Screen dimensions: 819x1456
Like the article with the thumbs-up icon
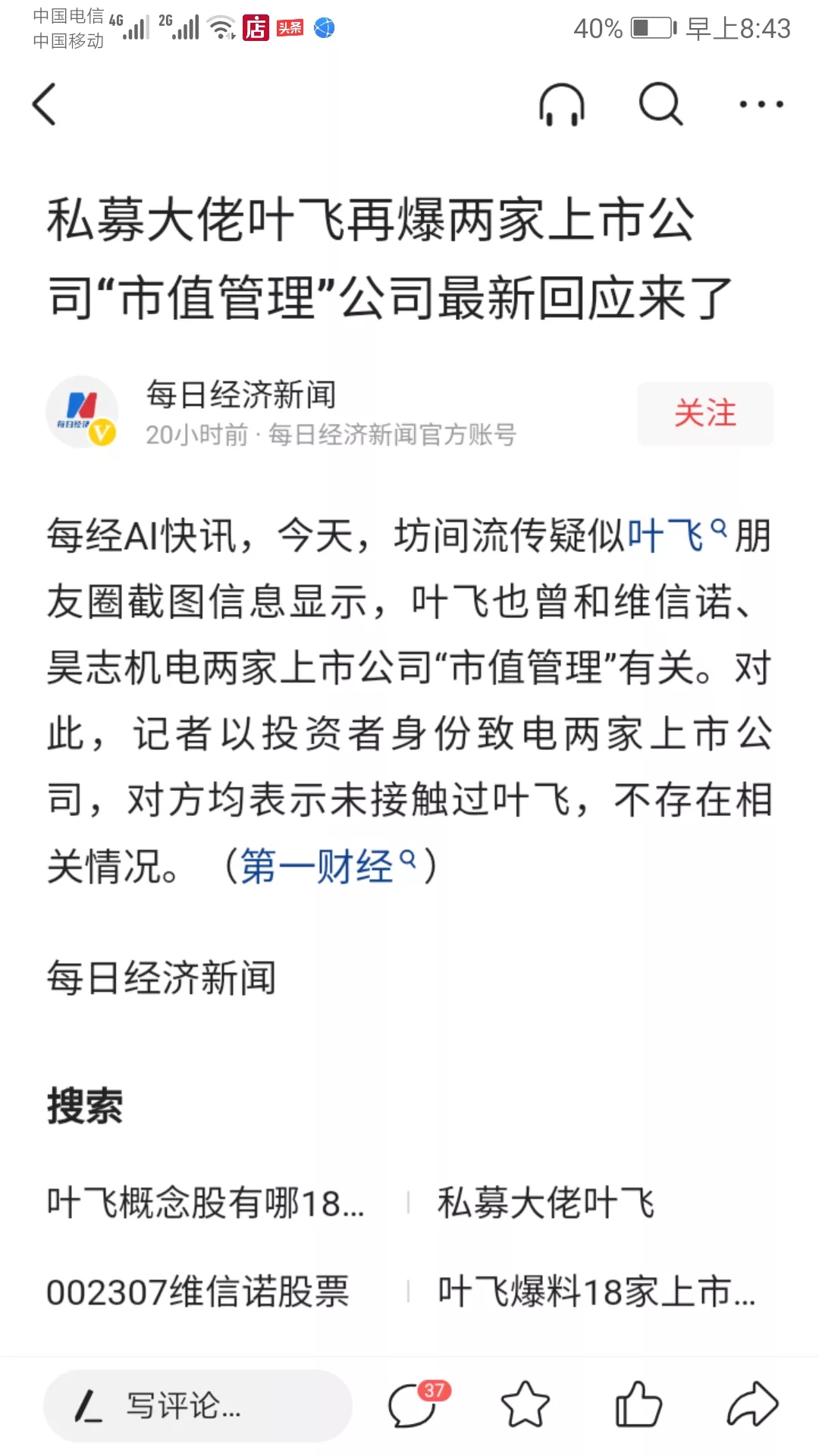(x=638, y=1404)
